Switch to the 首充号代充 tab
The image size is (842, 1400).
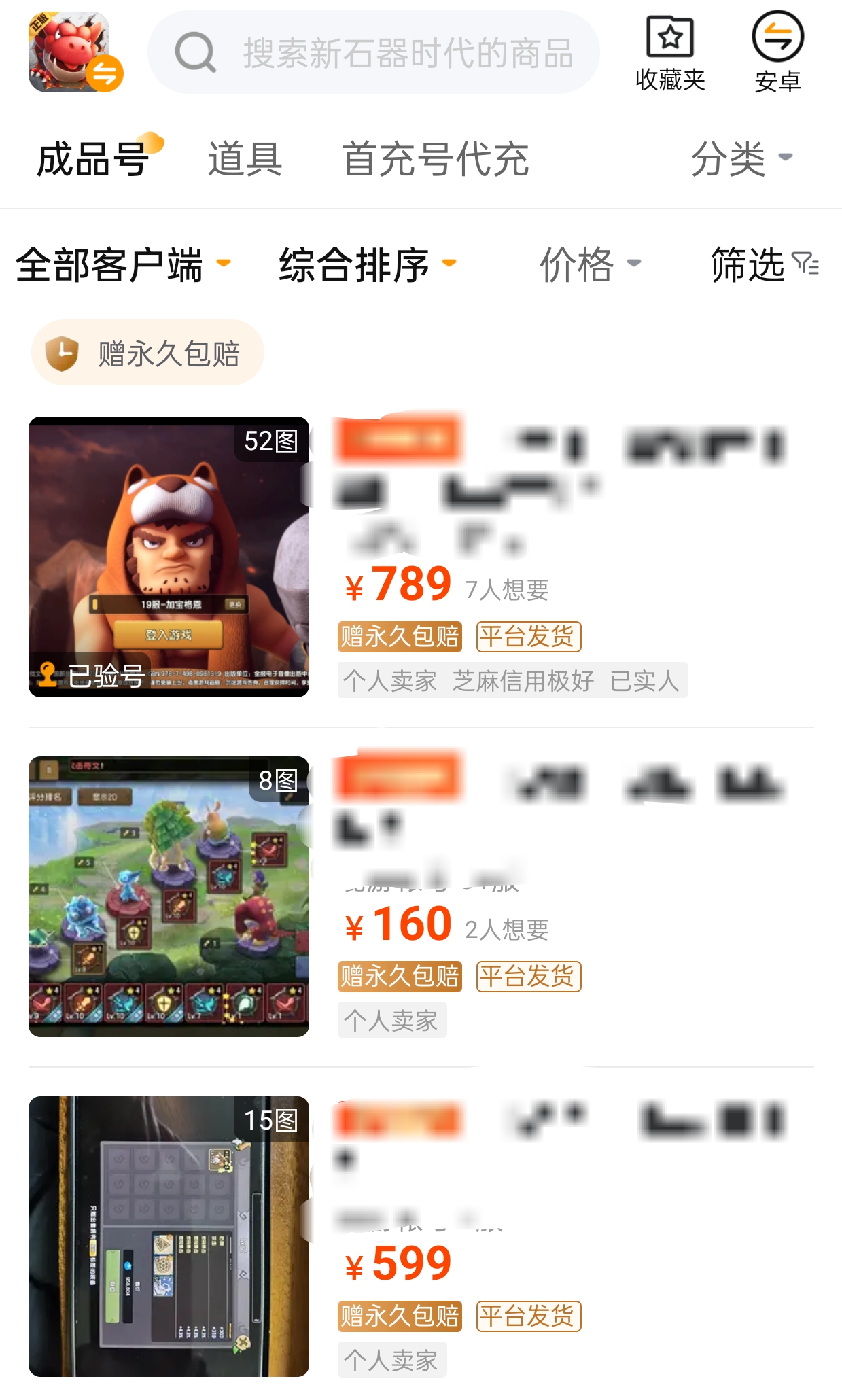point(435,160)
